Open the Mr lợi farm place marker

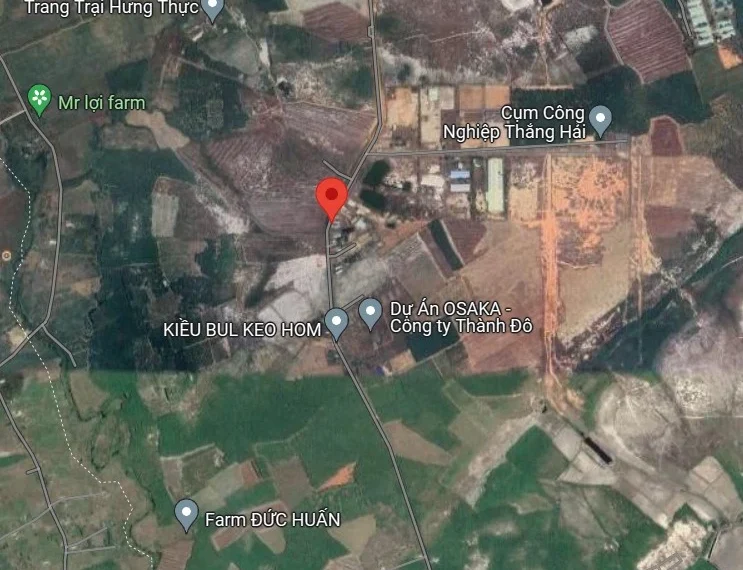click(40, 100)
